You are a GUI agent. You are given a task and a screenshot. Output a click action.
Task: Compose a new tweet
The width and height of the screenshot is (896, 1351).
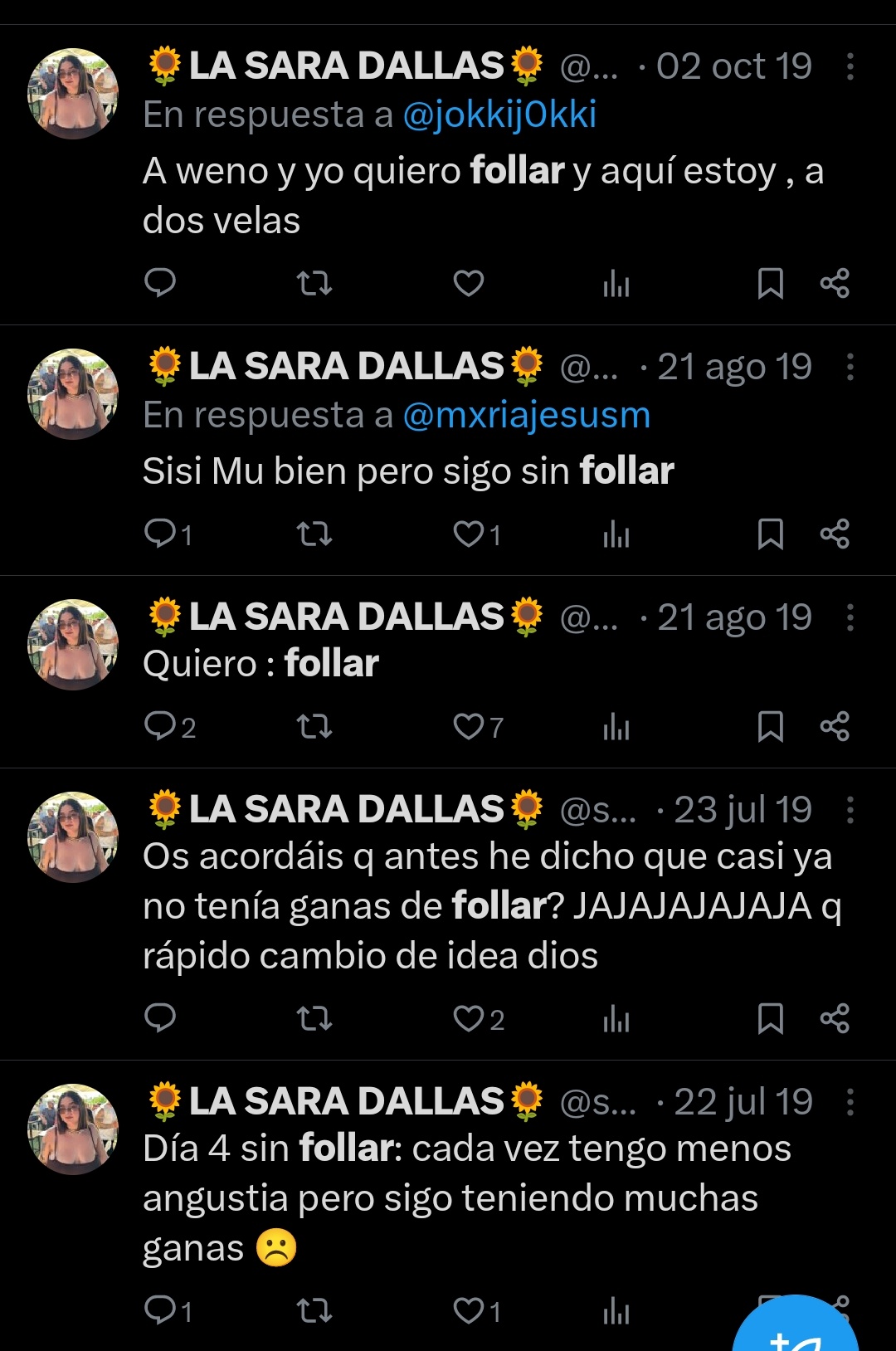click(796, 1328)
